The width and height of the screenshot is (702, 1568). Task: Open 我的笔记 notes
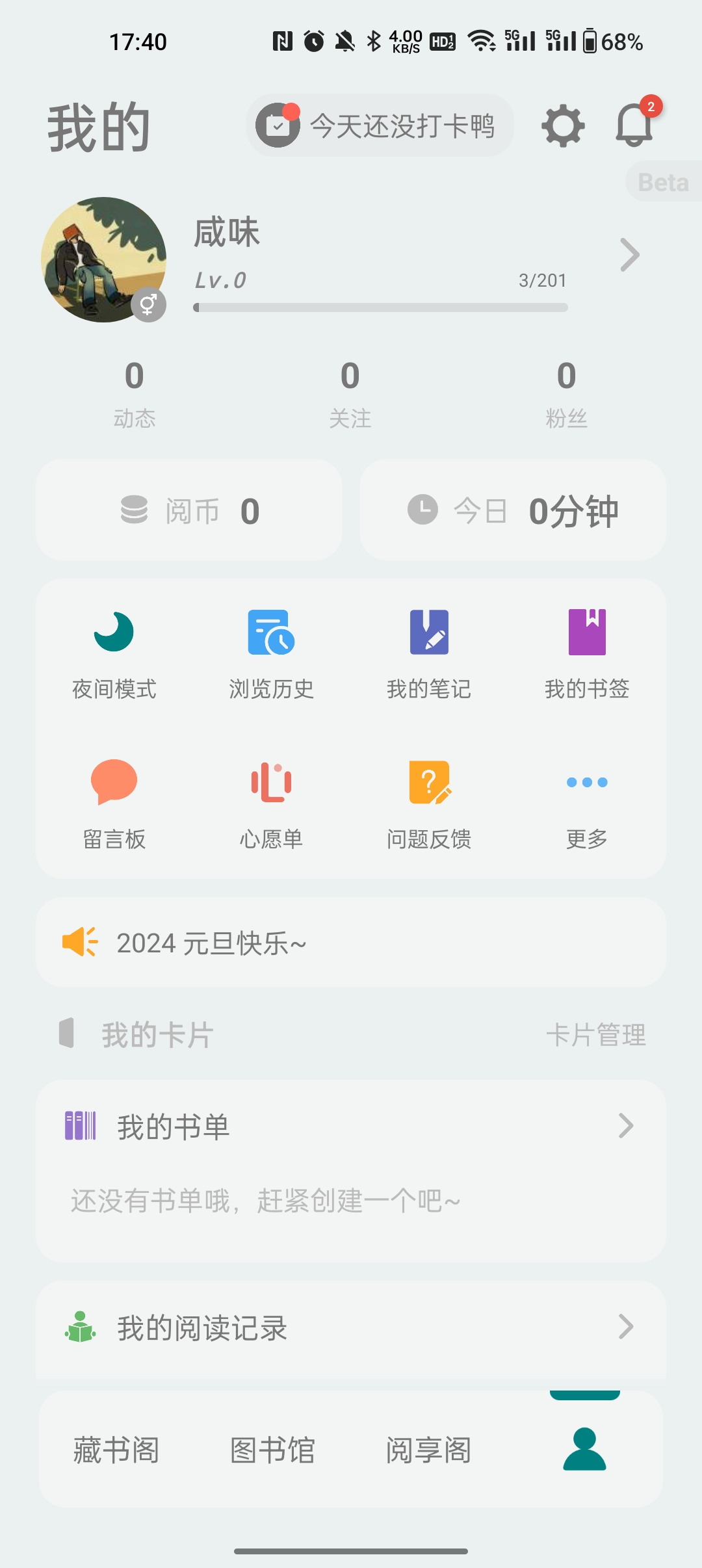[x=429, y=650]
